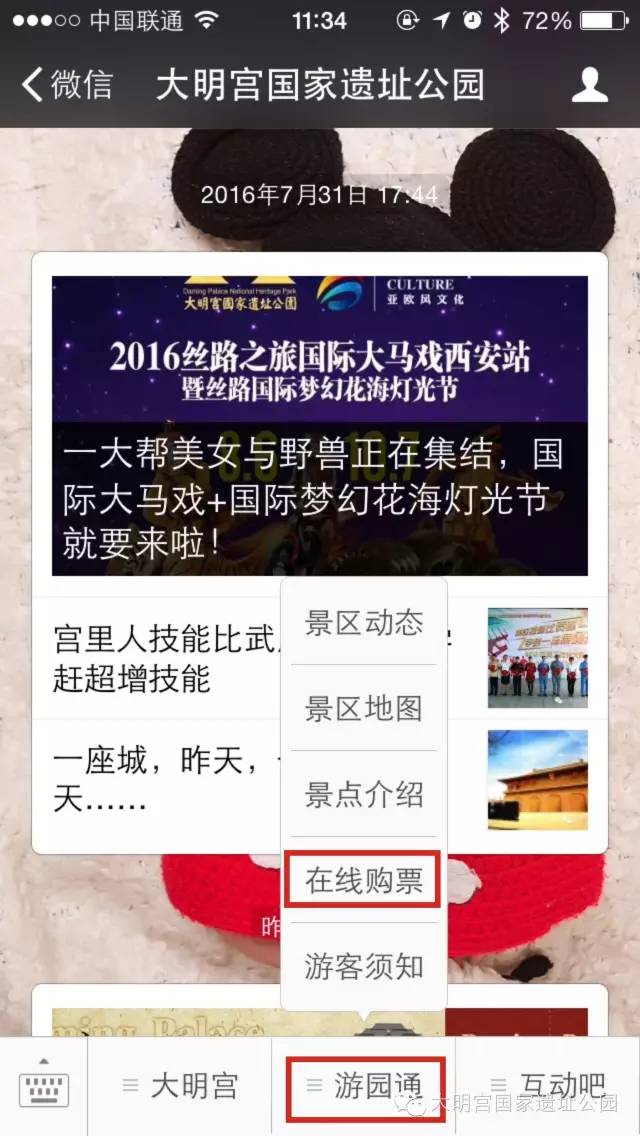Viewport: 640px width, 1136px height.
Task: Open the account profile icon
Action: tap(589, 85)
